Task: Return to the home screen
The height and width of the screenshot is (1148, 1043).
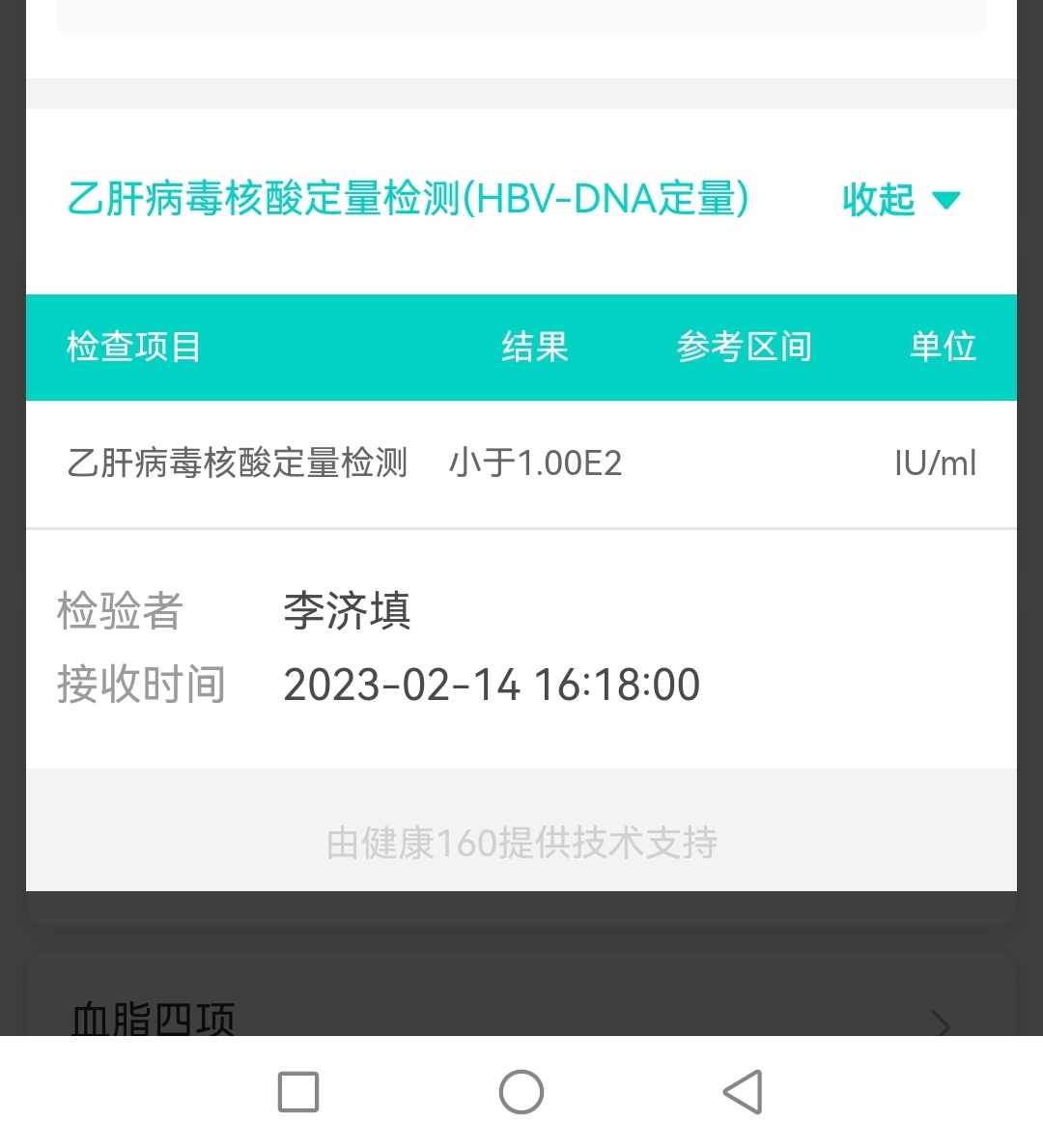Action: point(521,1092)
